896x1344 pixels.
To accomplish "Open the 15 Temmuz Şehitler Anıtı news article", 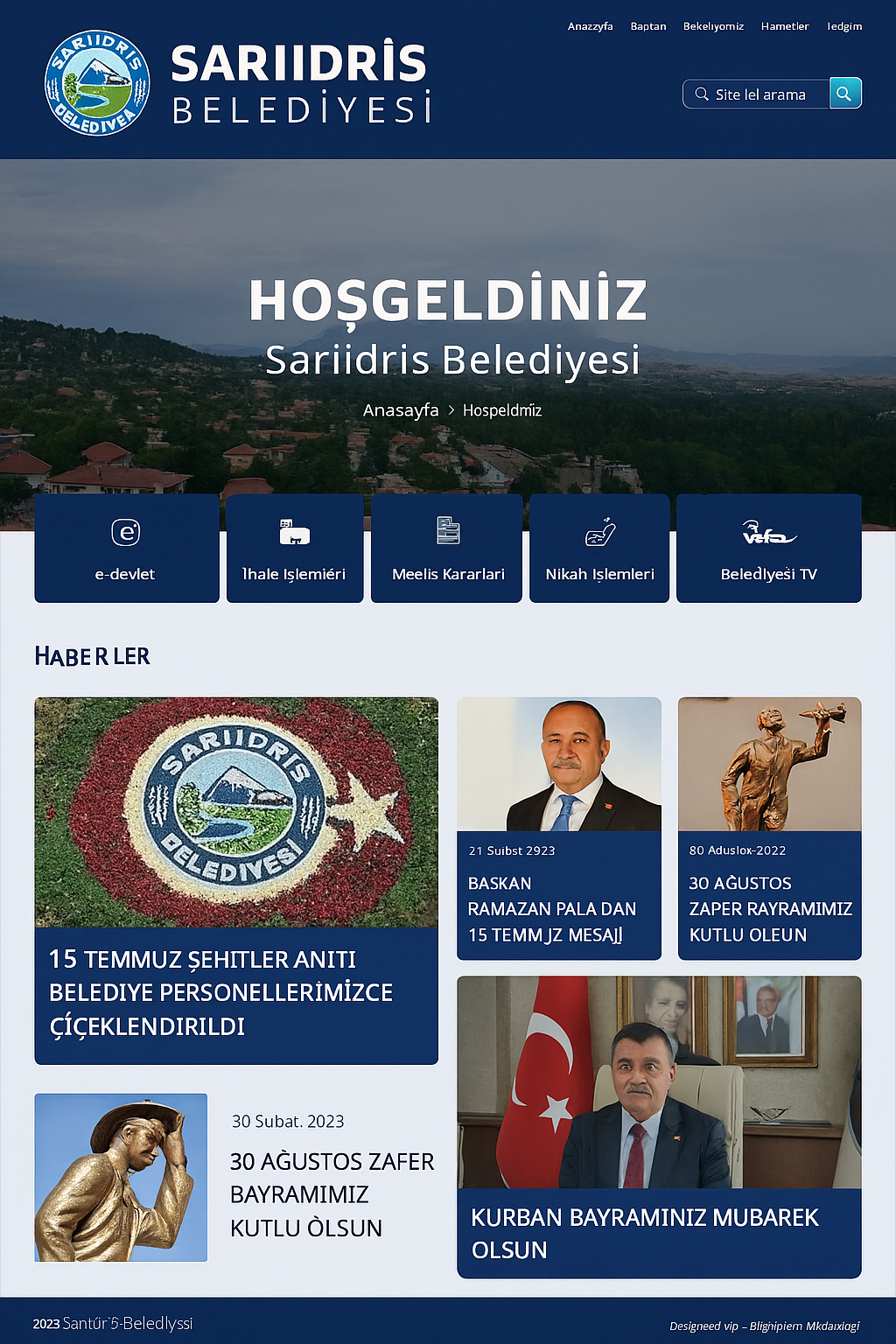I will coord(235,879).
